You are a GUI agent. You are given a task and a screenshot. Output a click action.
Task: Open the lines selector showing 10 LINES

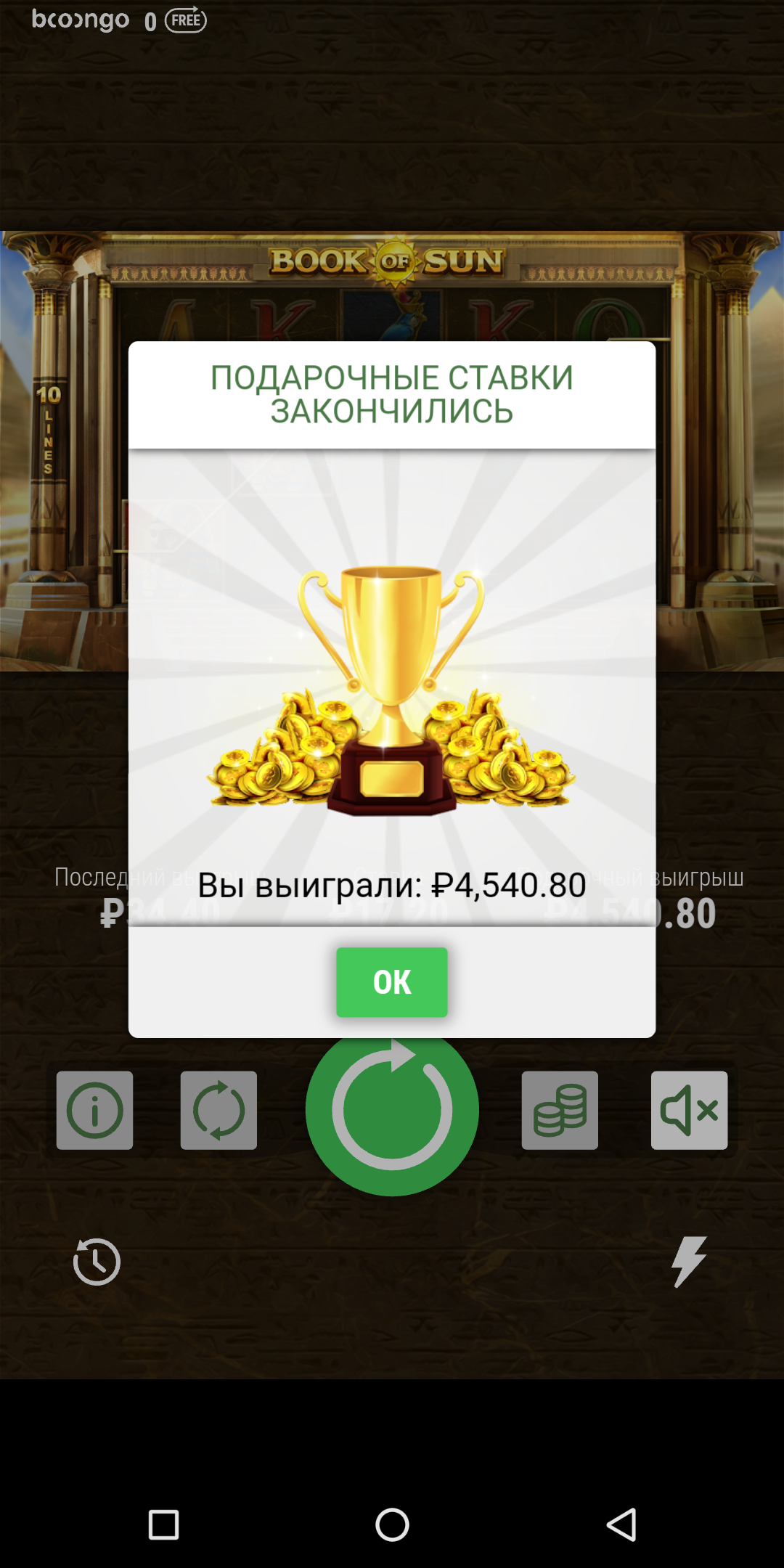(x=48, y=428)
